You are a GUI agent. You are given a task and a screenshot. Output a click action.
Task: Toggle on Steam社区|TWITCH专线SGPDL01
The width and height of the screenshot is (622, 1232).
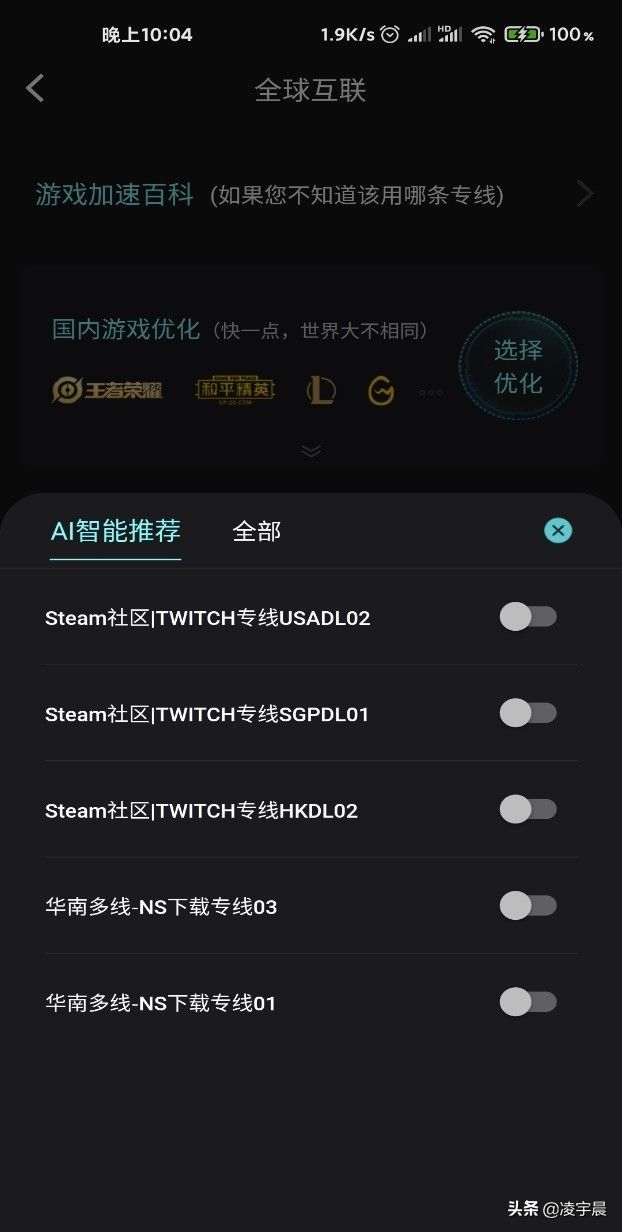tap(528, 713)
